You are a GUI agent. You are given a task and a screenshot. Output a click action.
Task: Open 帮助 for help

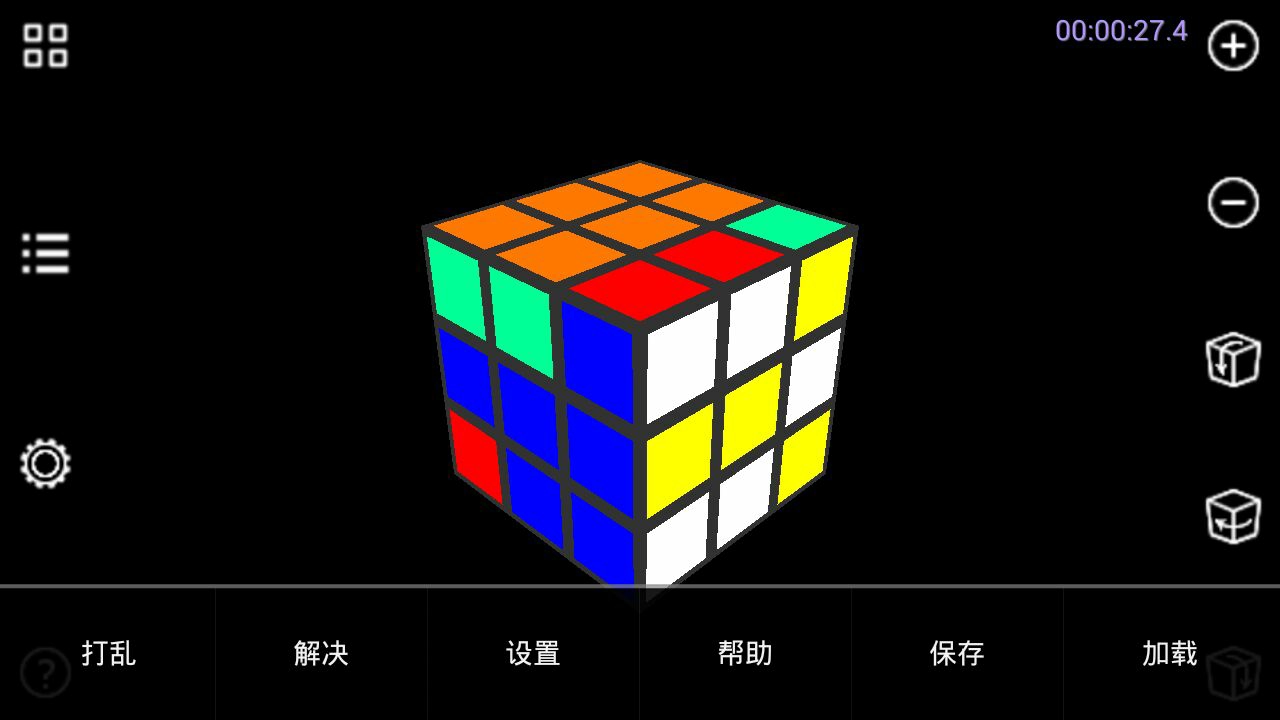point(745,654)
